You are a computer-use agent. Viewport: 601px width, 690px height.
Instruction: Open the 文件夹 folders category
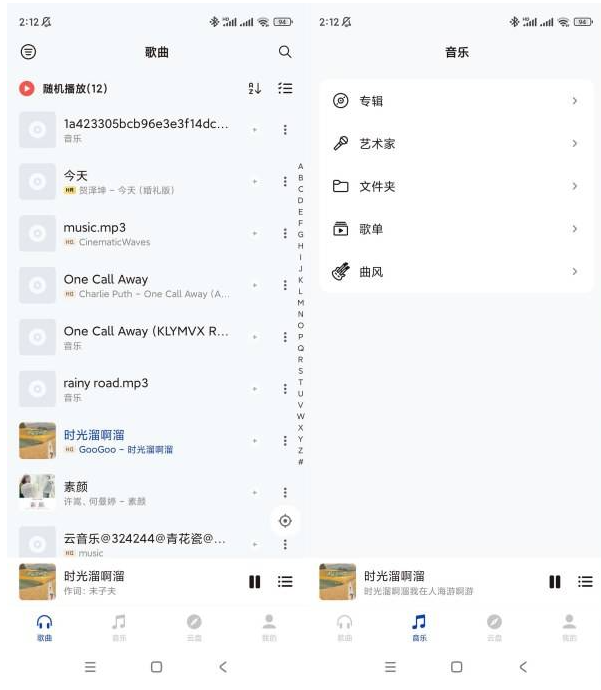(x=456, y=186)
